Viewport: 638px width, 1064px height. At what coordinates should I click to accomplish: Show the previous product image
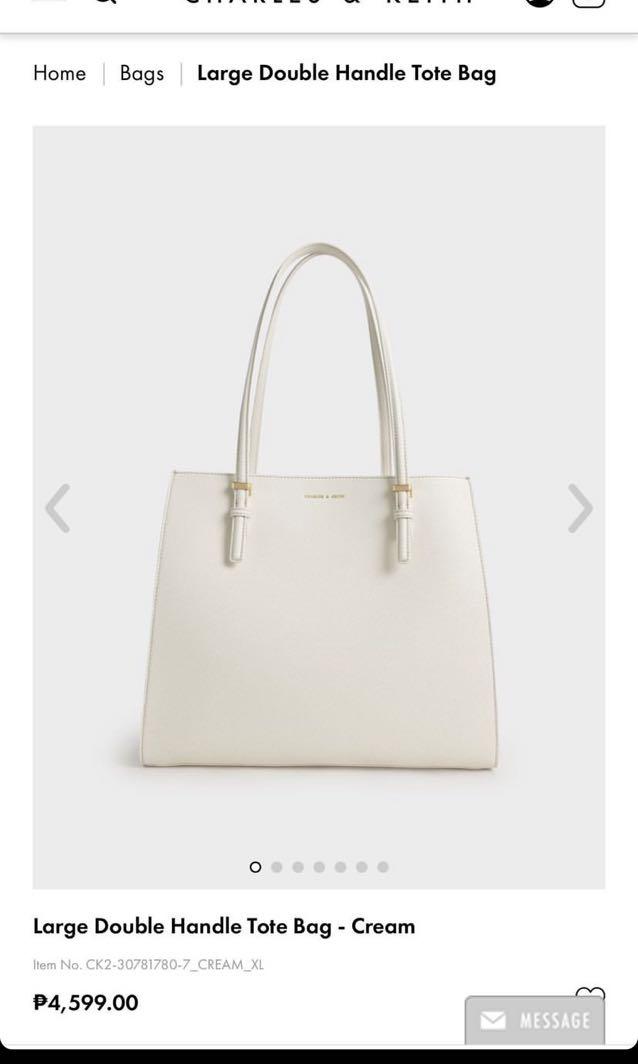click(x=57, y=508)
